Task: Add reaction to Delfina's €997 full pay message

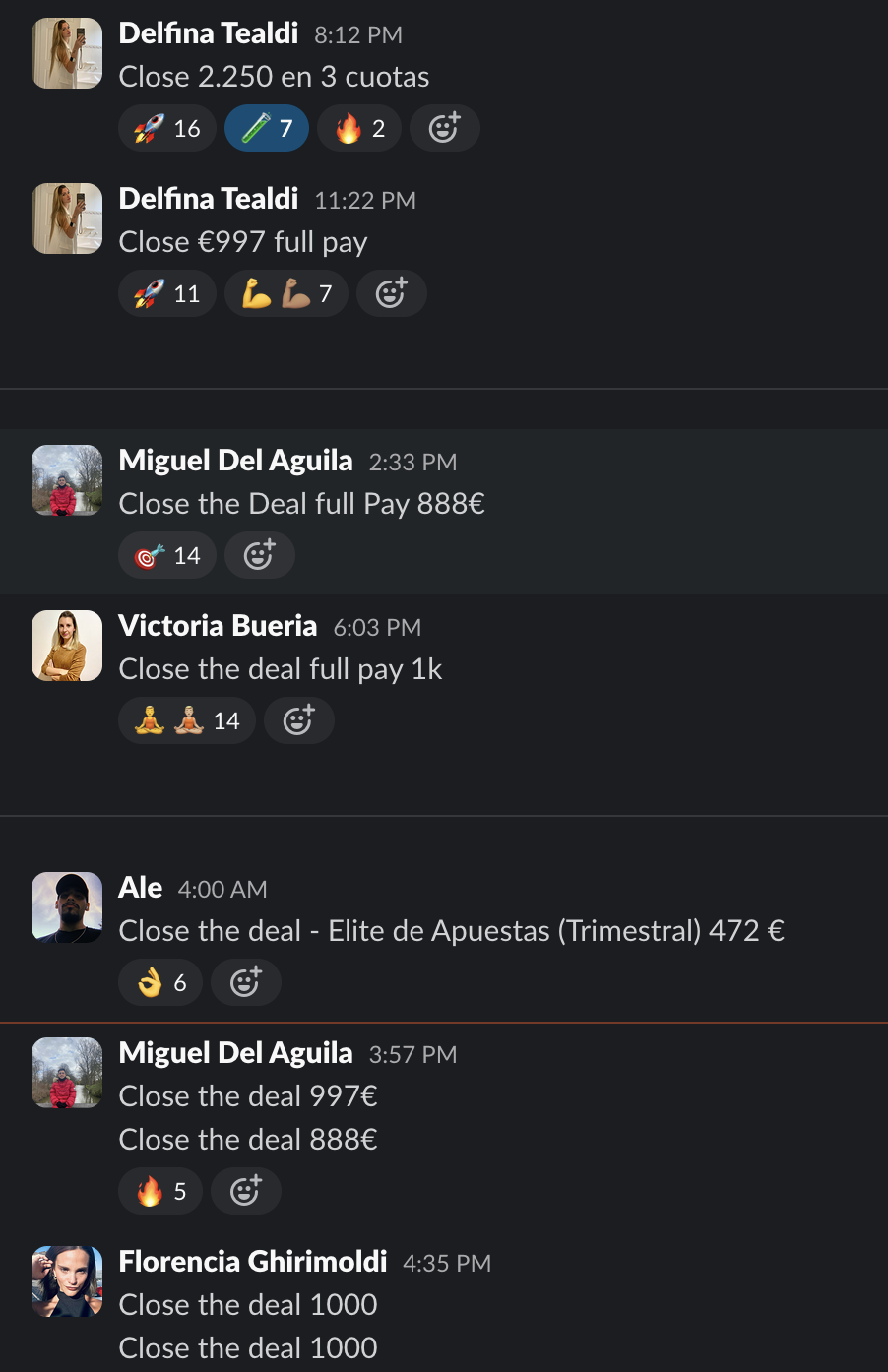Action: (x=391, y=293)
